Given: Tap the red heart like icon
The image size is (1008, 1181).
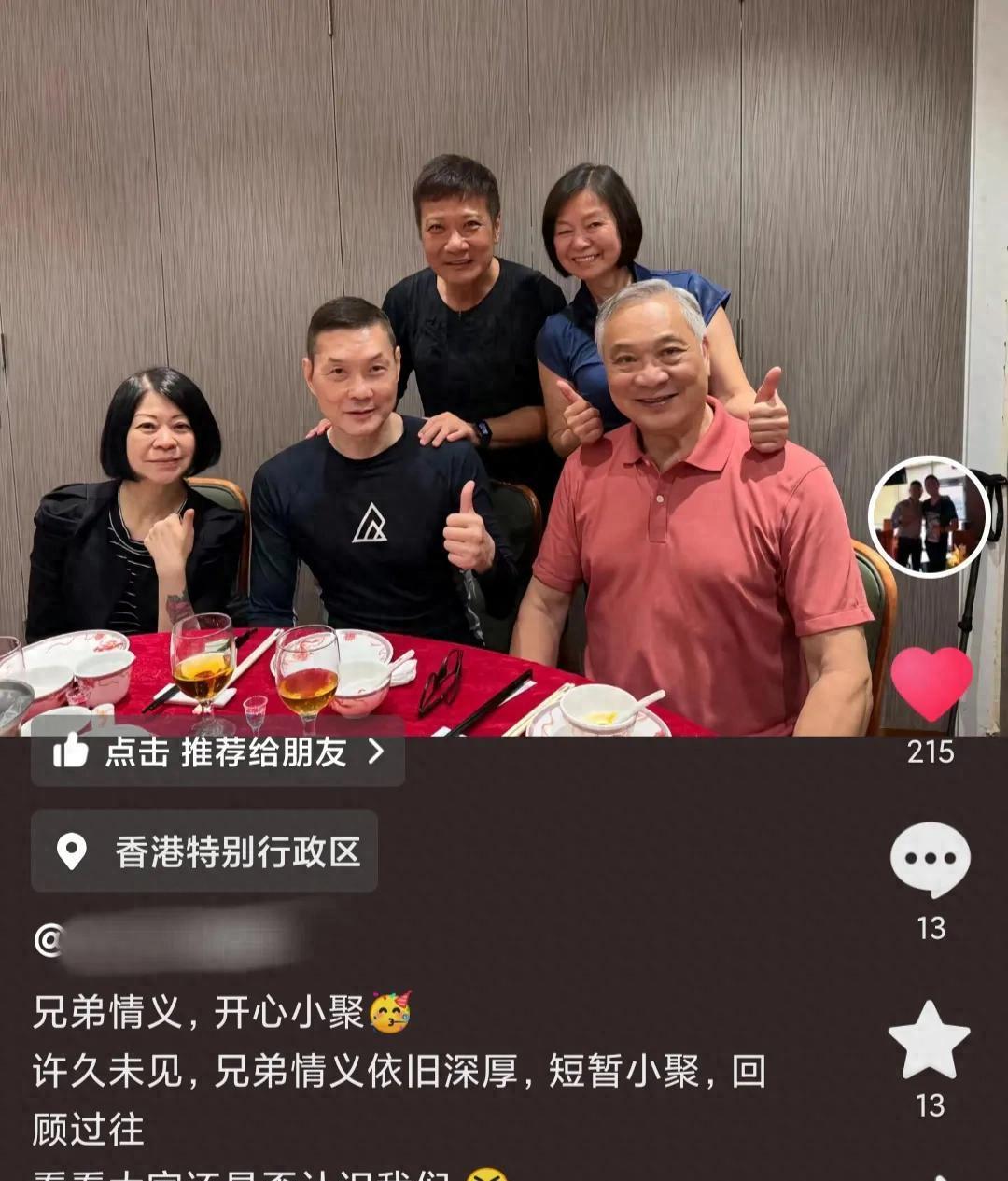Looking at the screenshot, I should pos(931,683).
